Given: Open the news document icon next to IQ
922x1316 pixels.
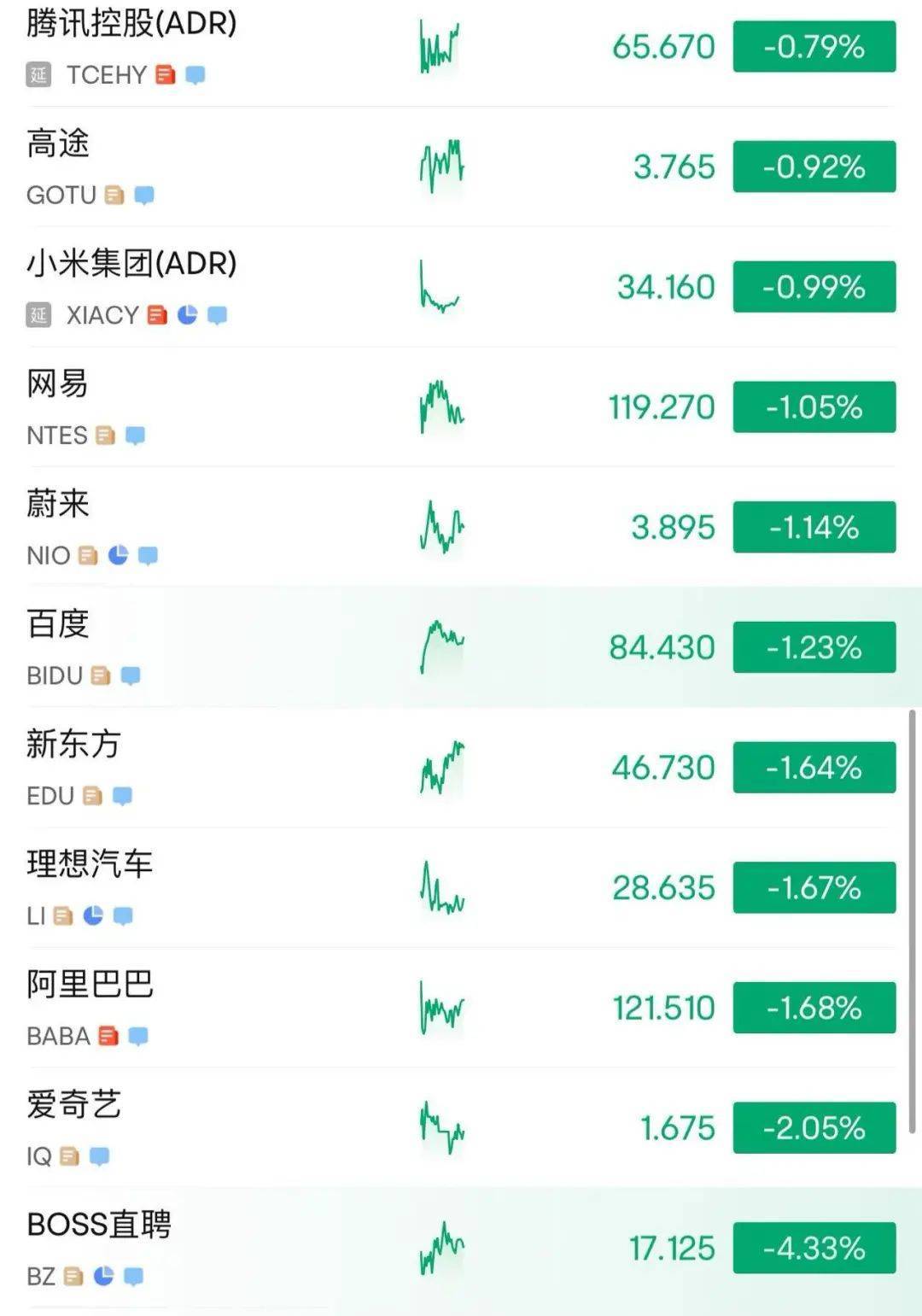Looking at the screenshot, I should 67,1157.
